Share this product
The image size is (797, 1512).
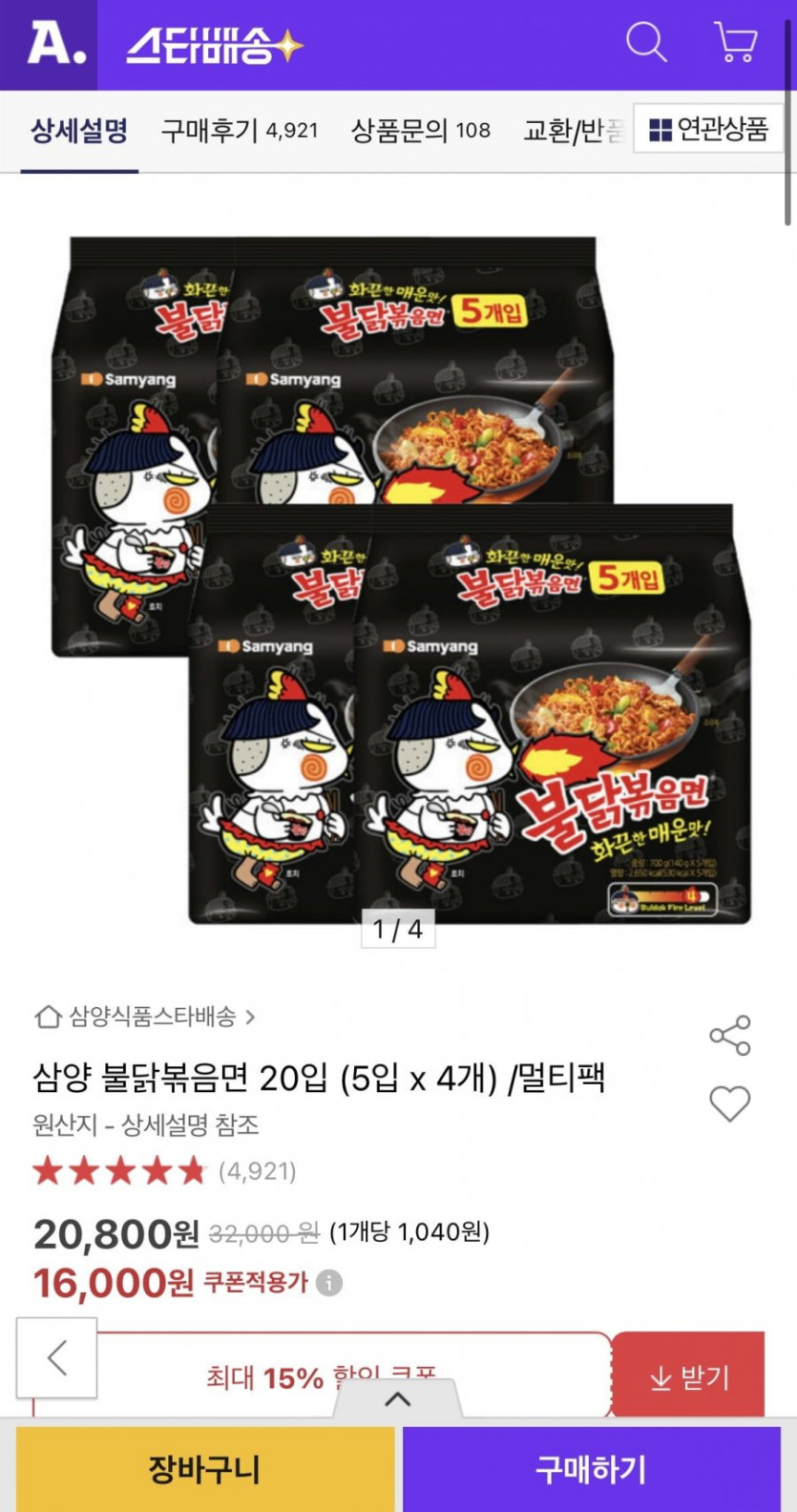[x=730, y=1036]
